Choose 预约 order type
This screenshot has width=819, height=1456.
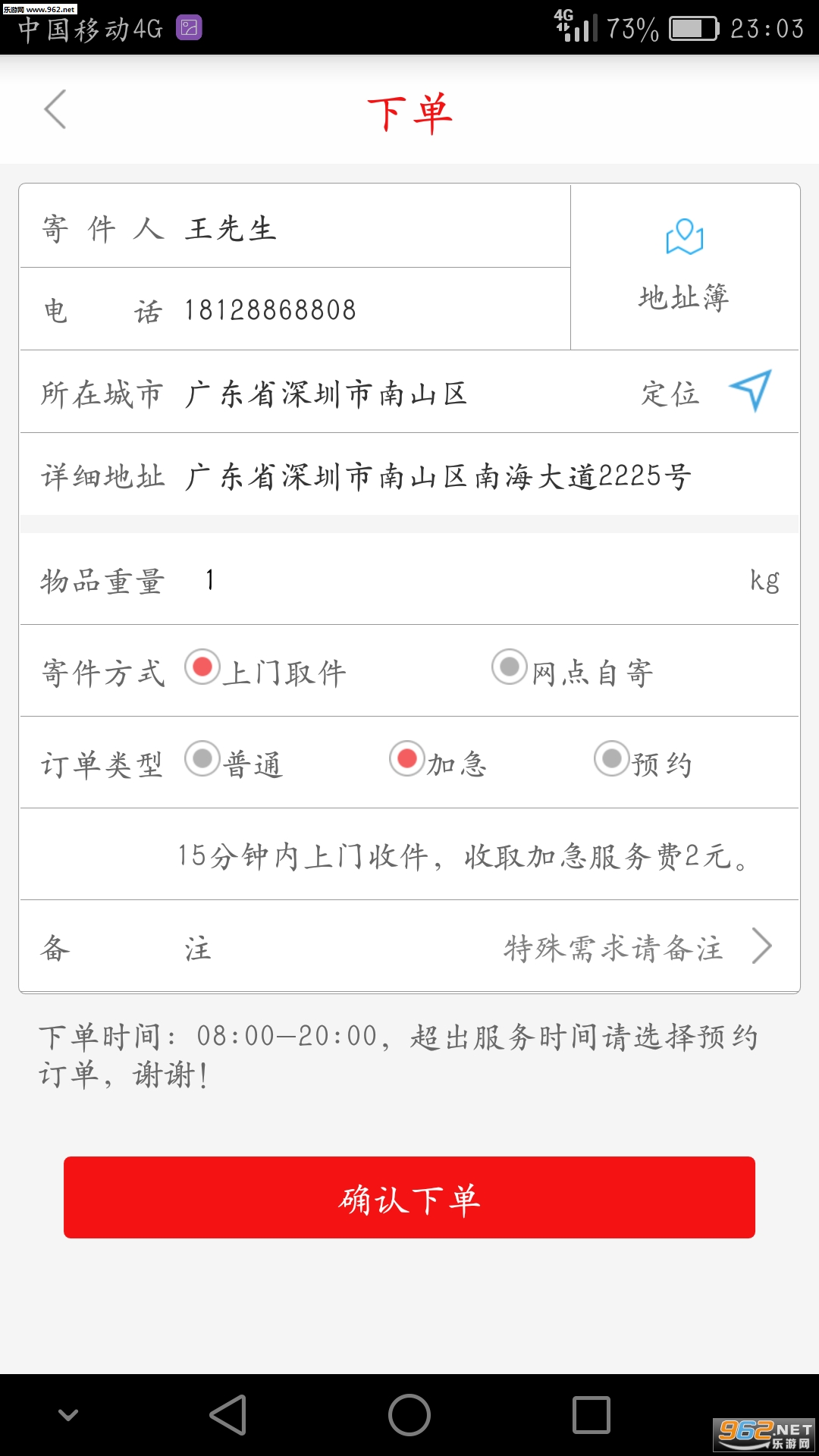point(612,759)
